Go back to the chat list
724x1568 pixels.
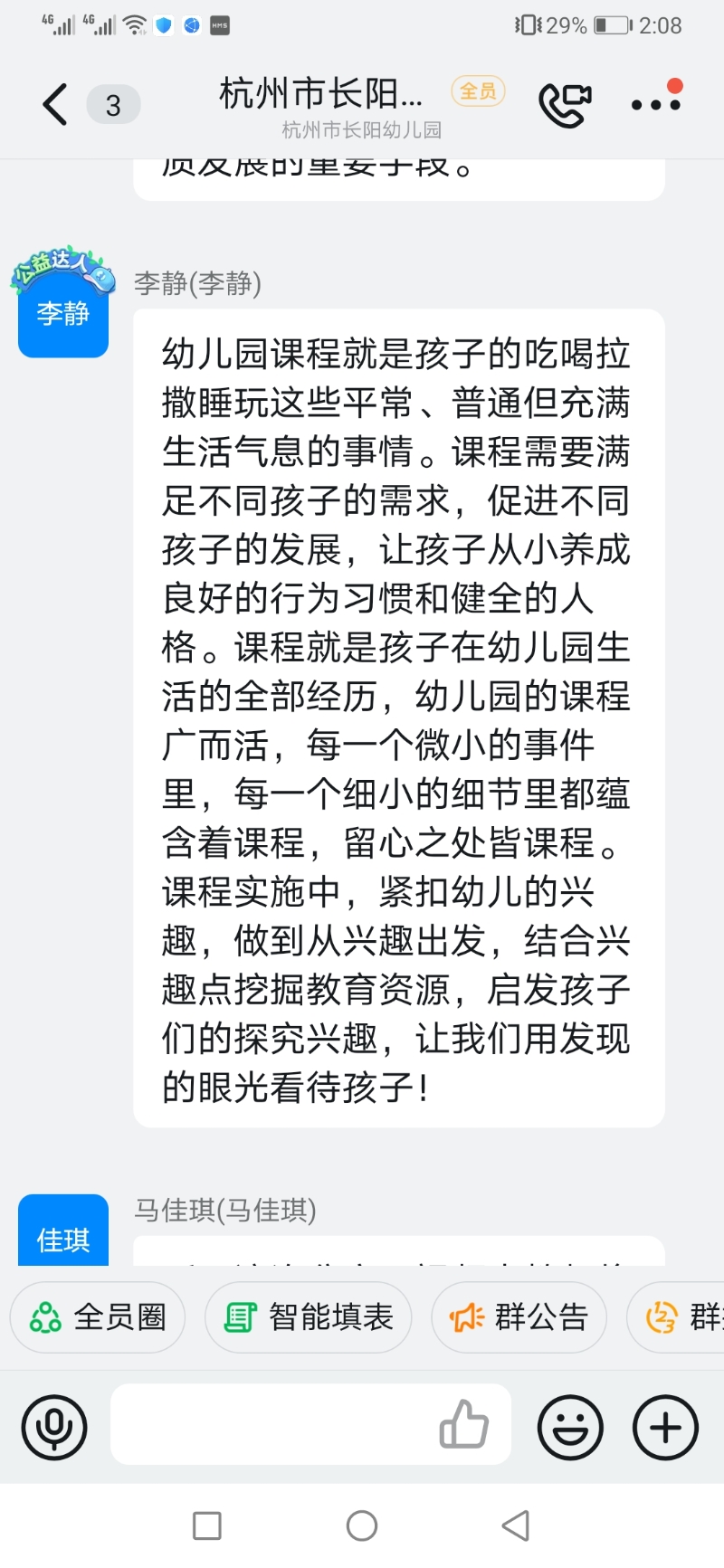pos(56,104)
